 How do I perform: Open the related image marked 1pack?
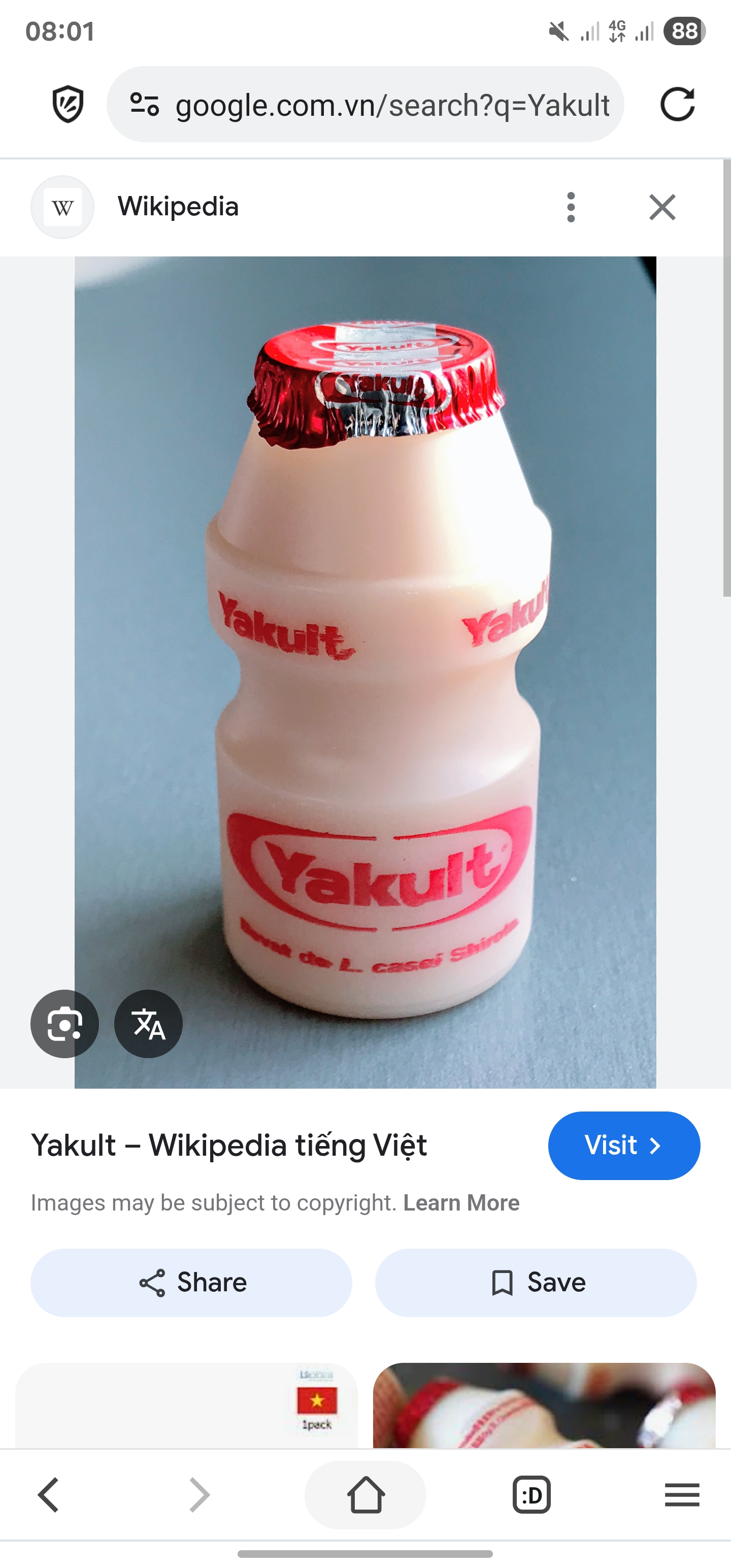point(186,1406)
